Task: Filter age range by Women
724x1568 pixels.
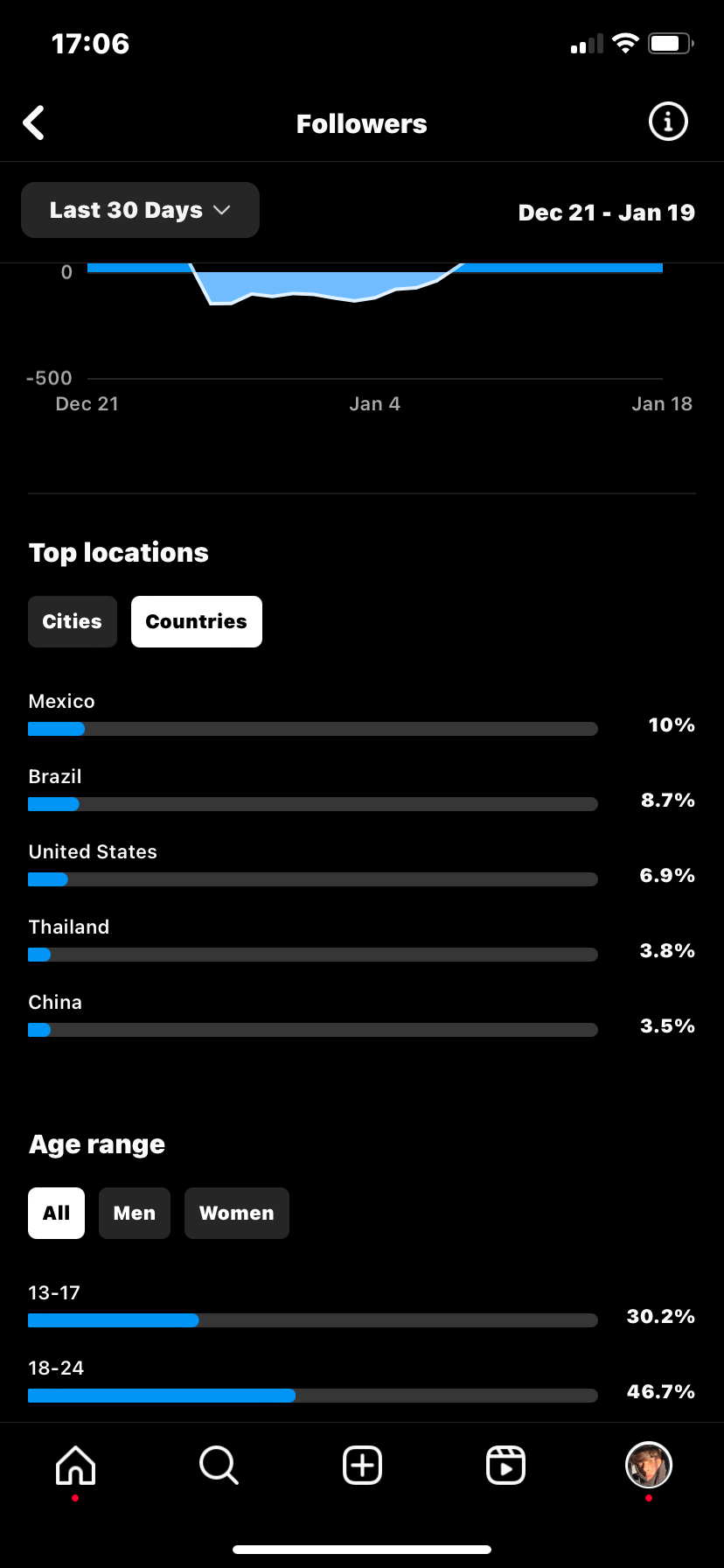Action: pos(237,1213)
